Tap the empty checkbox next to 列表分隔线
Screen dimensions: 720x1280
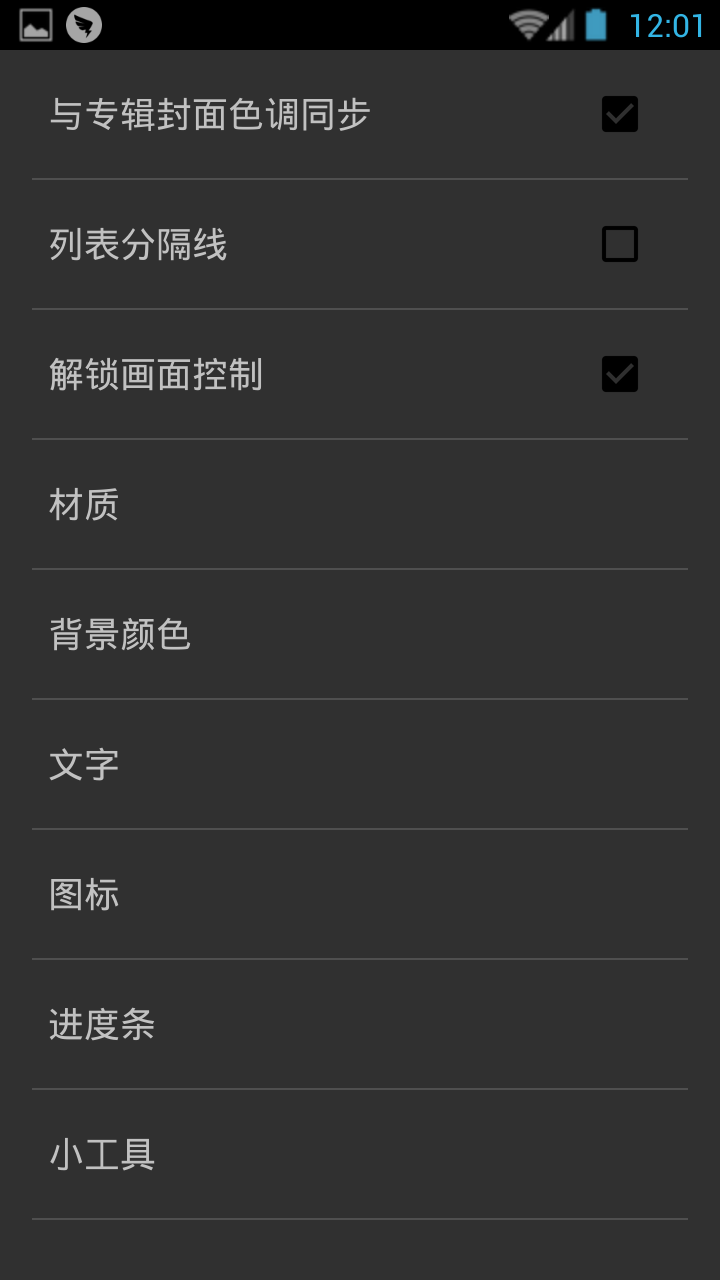620,243
